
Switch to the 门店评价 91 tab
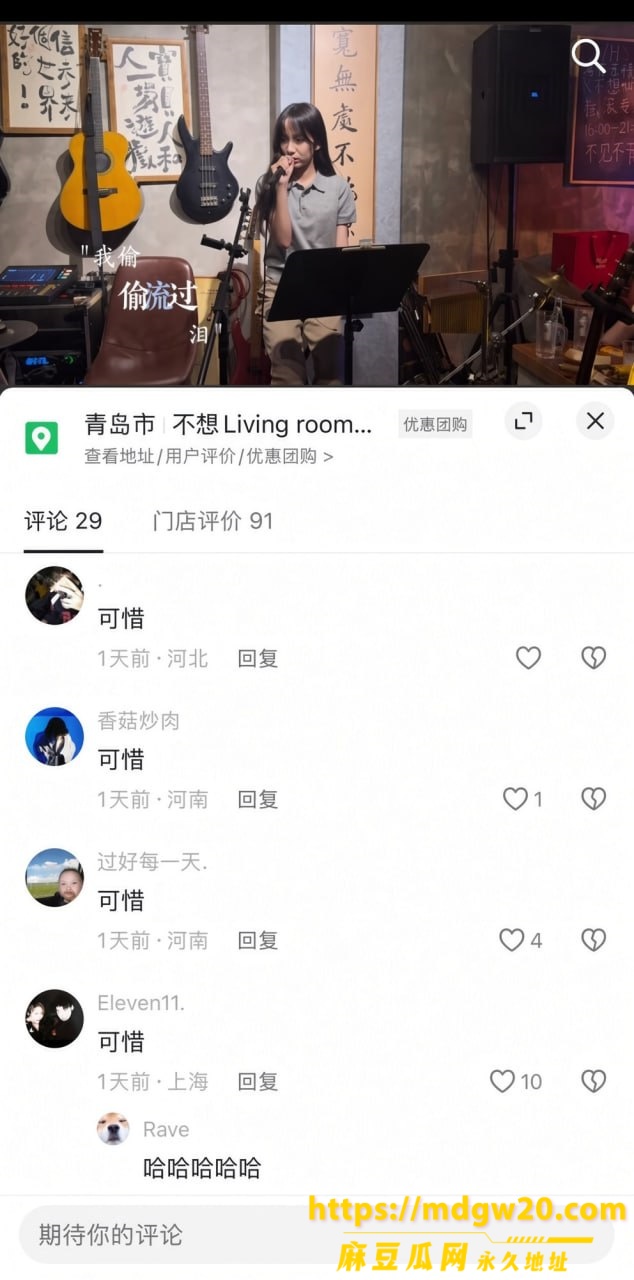pyautogui.click(x=212, y=520)
